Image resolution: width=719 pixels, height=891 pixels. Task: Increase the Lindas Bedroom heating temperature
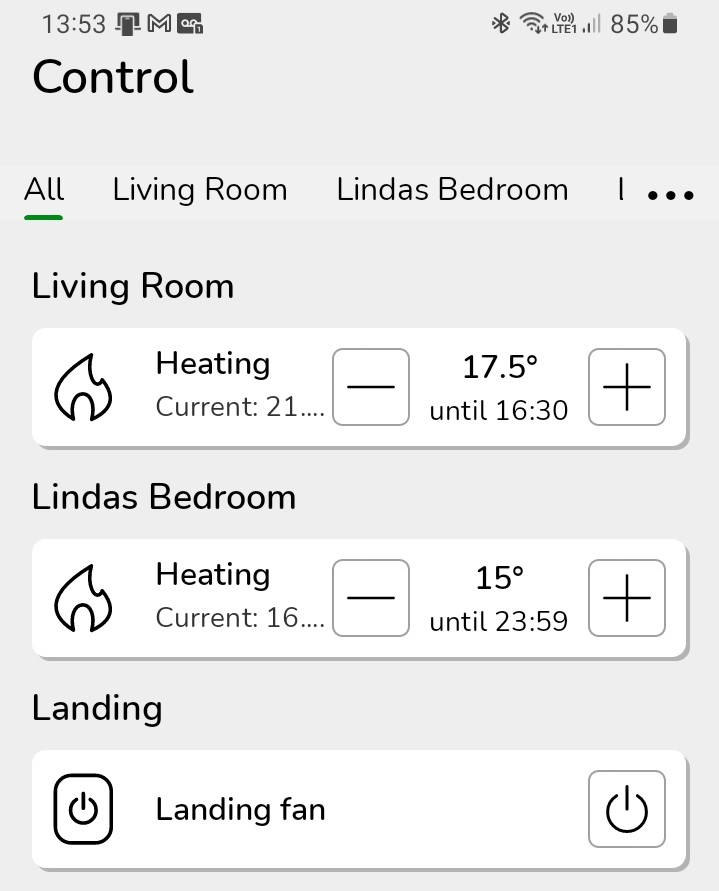point(627,598)
